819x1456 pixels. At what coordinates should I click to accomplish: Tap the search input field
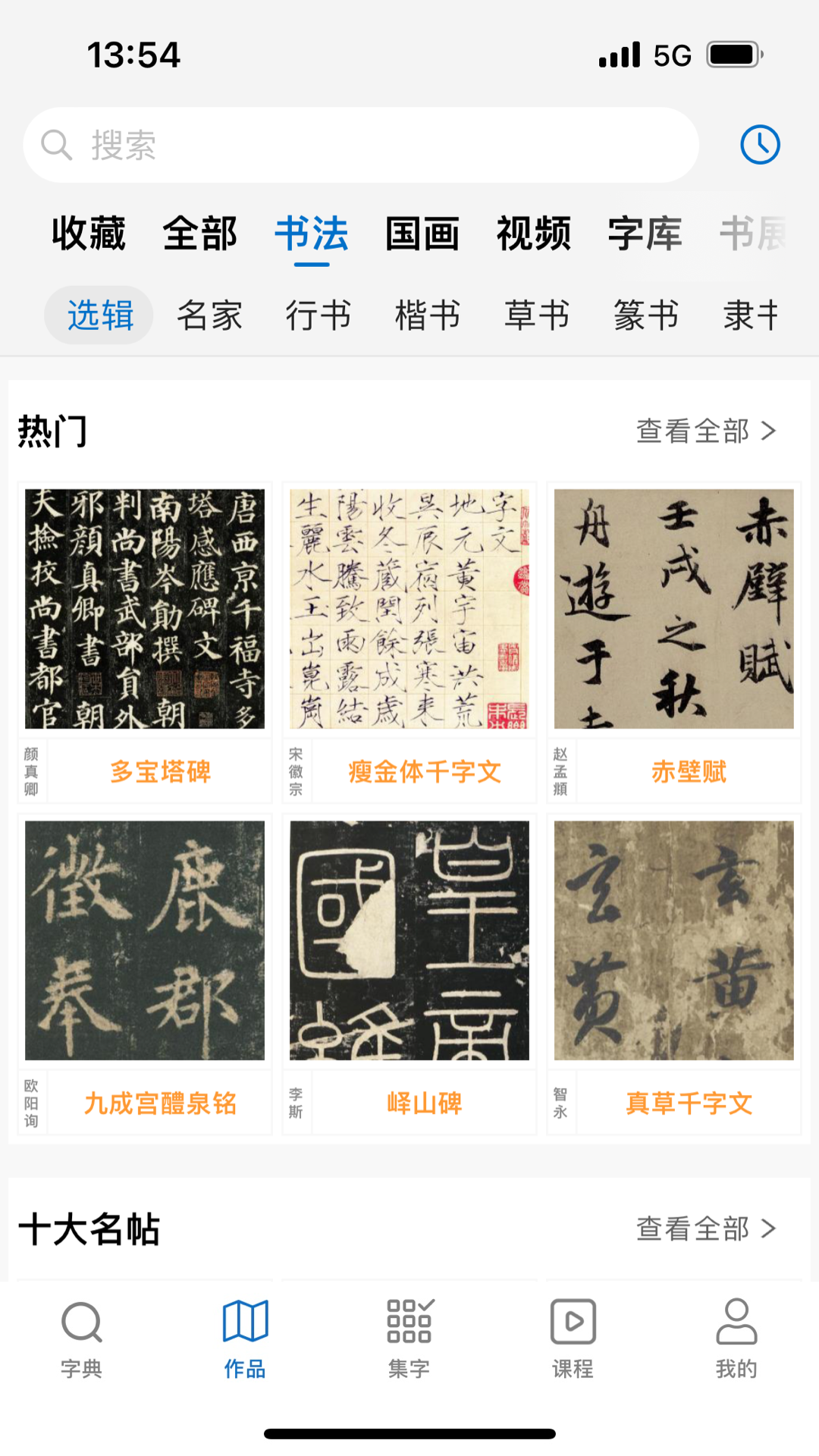click(x=303, y=144)
